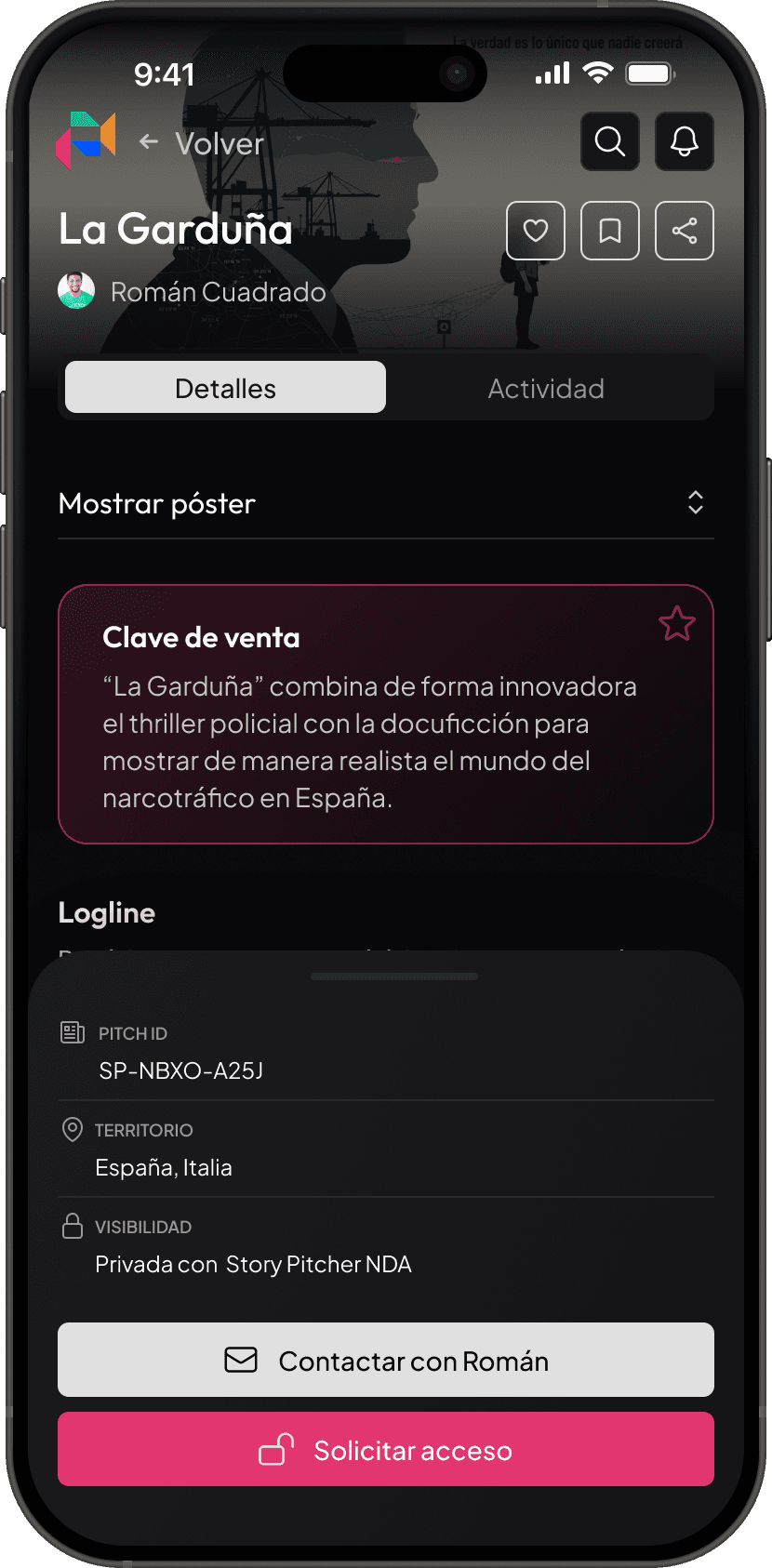Open the Story Pitcher NDA link
The height and width of the screenshot is (1568, 772).
pyautogui.click(x=318, y=1264)
